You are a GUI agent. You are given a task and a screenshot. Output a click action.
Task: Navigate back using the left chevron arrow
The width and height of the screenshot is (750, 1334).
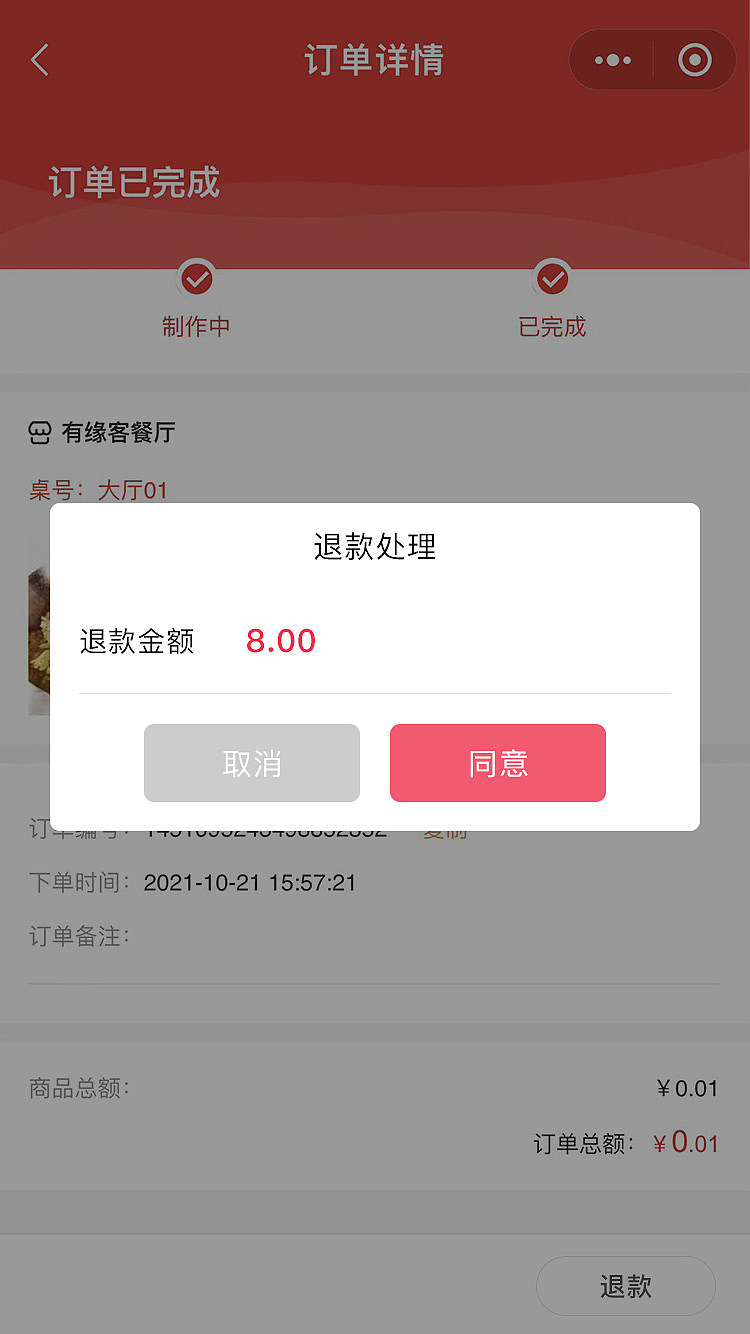tap(38, 60)
